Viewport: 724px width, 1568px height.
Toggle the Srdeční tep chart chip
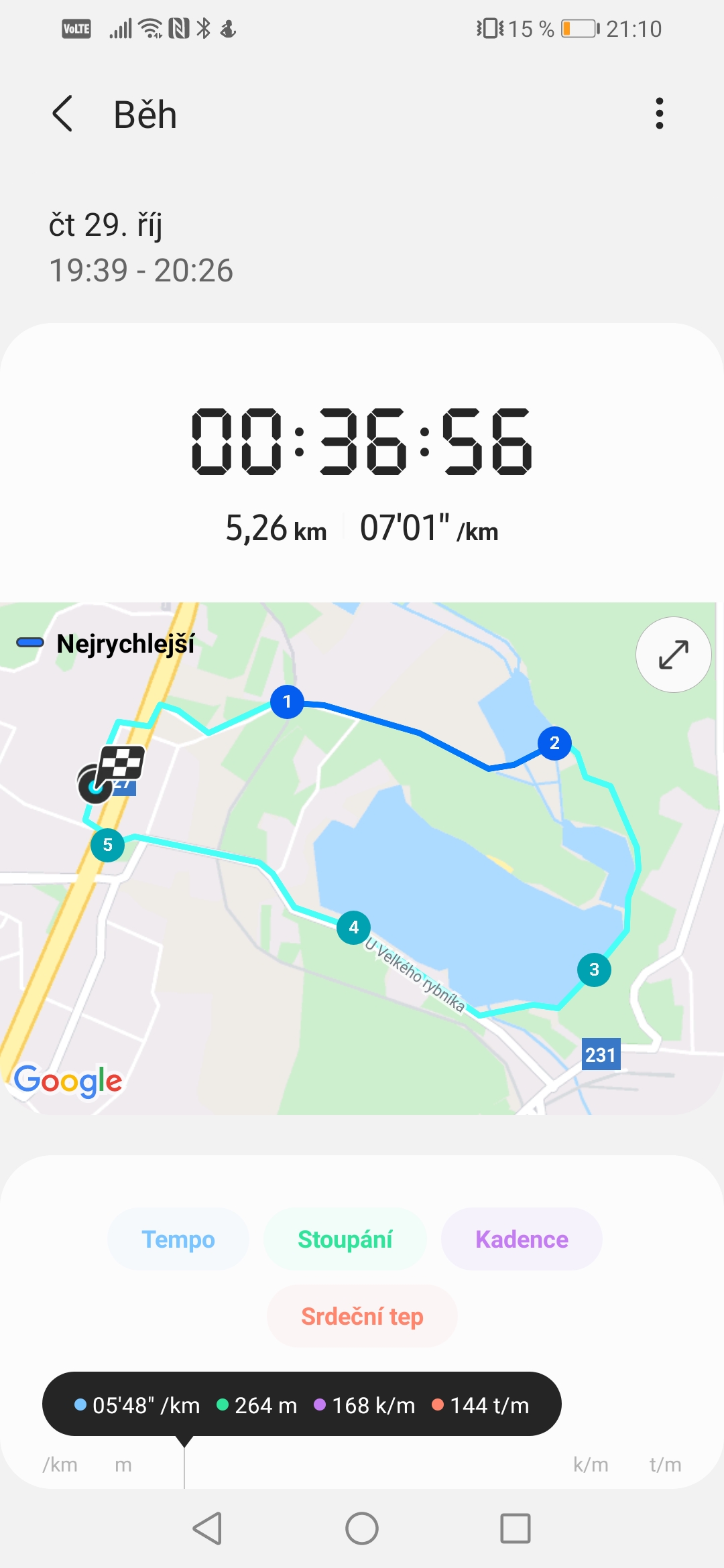(x=362, y=1316)
